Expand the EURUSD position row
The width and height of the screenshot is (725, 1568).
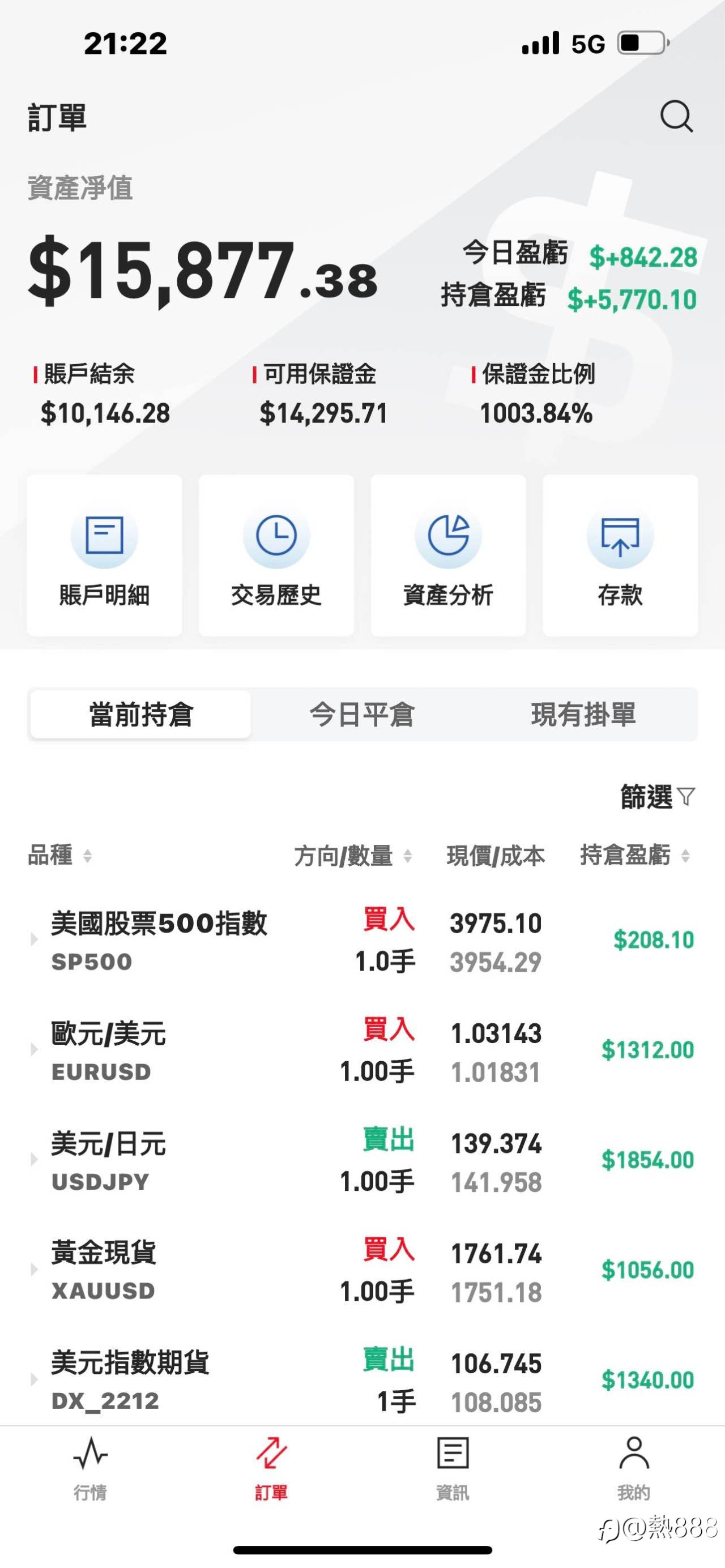[362, 1050]
